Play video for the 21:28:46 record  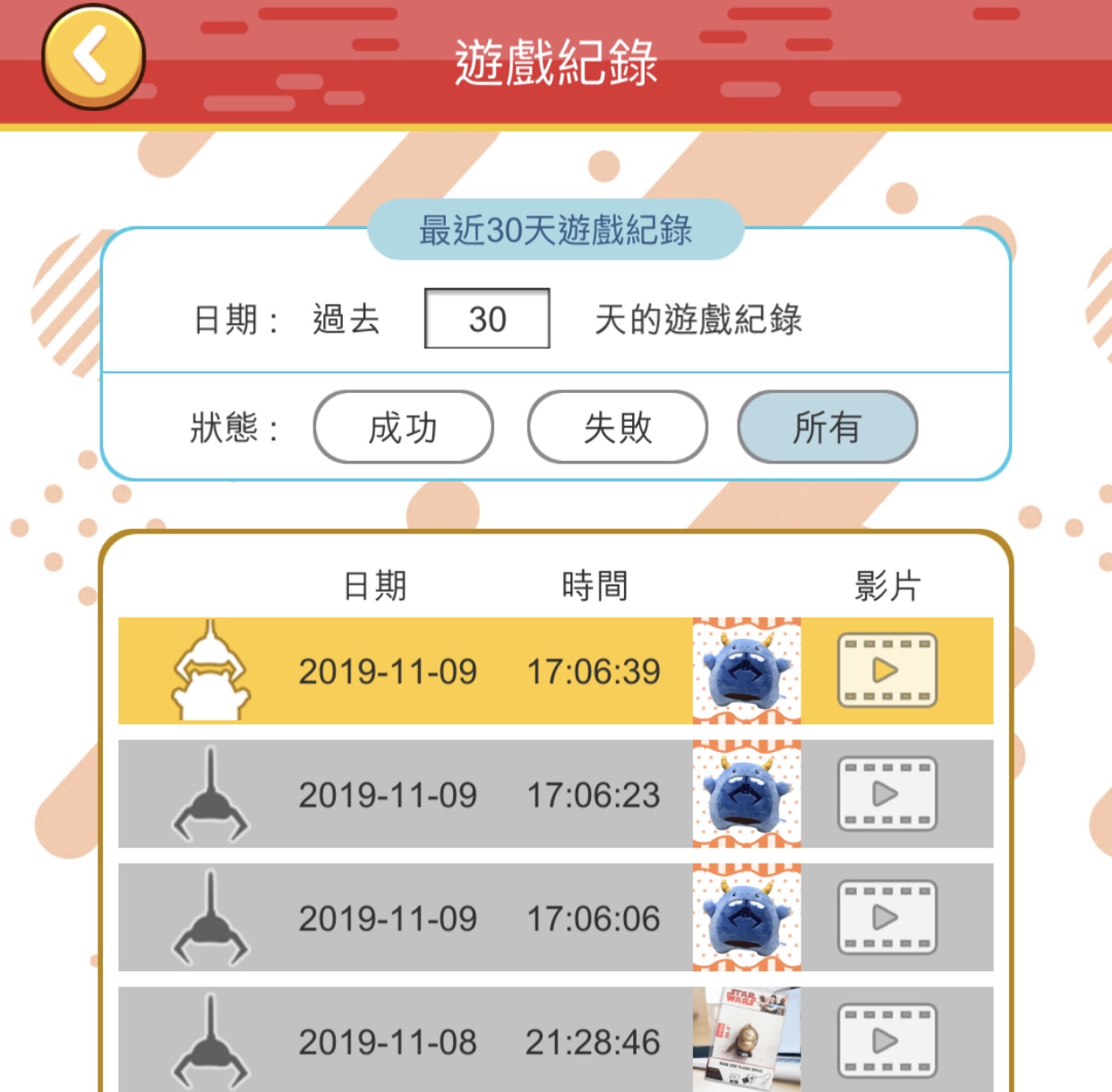coord(886,1040)
